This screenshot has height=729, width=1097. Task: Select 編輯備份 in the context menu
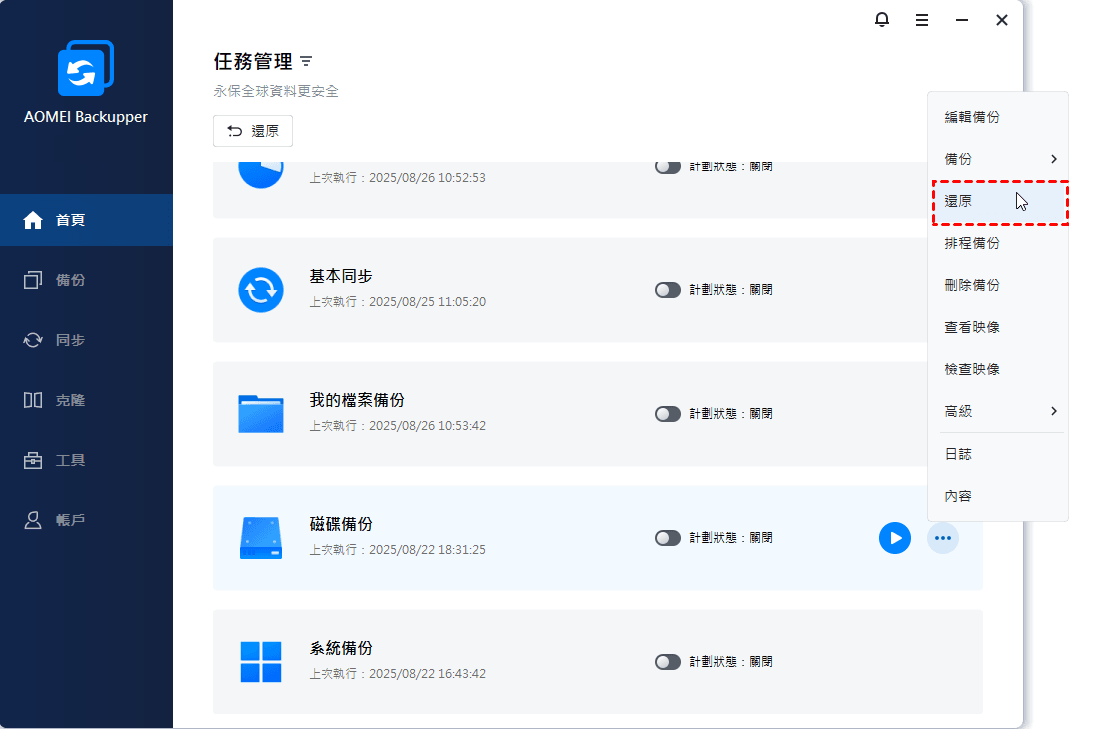pos(972,117)
